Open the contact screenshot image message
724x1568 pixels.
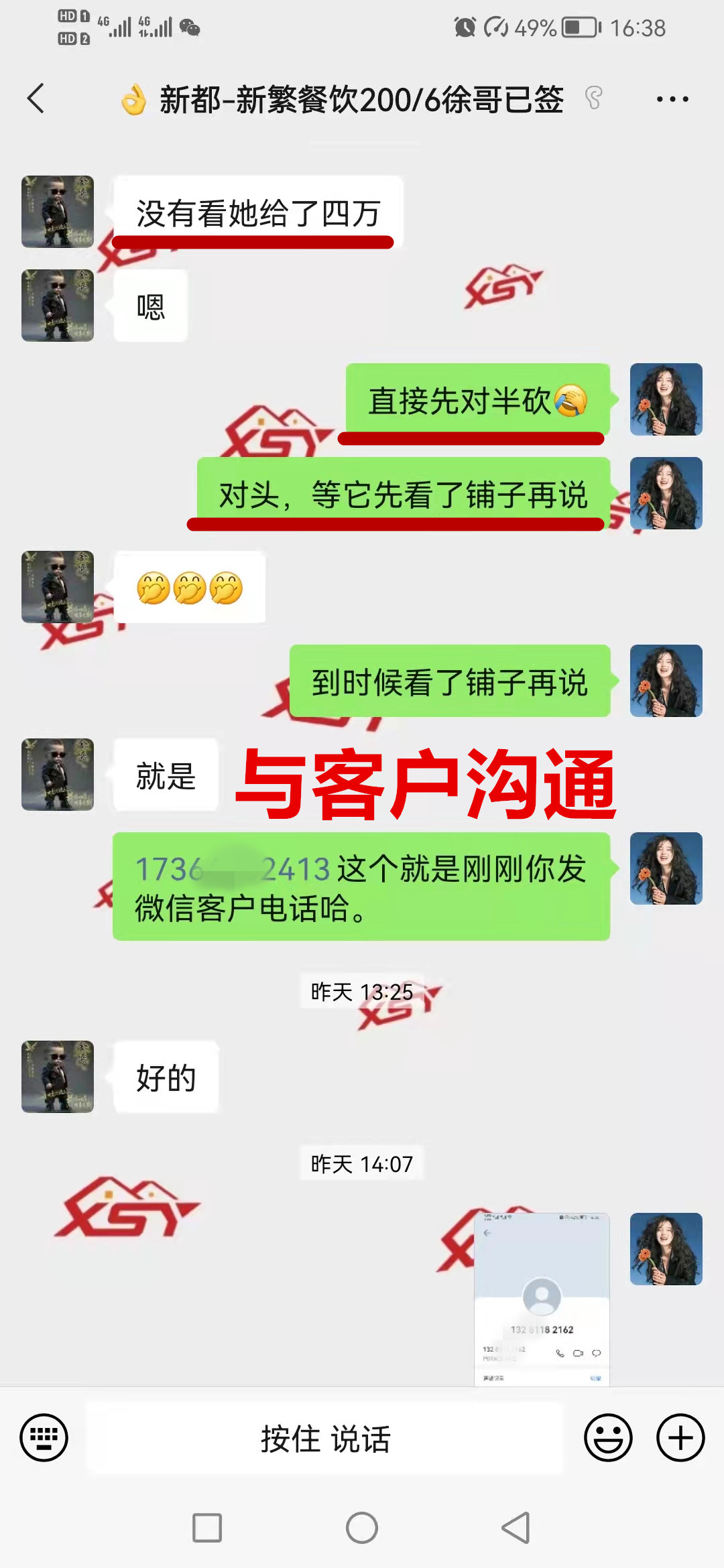point(542,1299)
